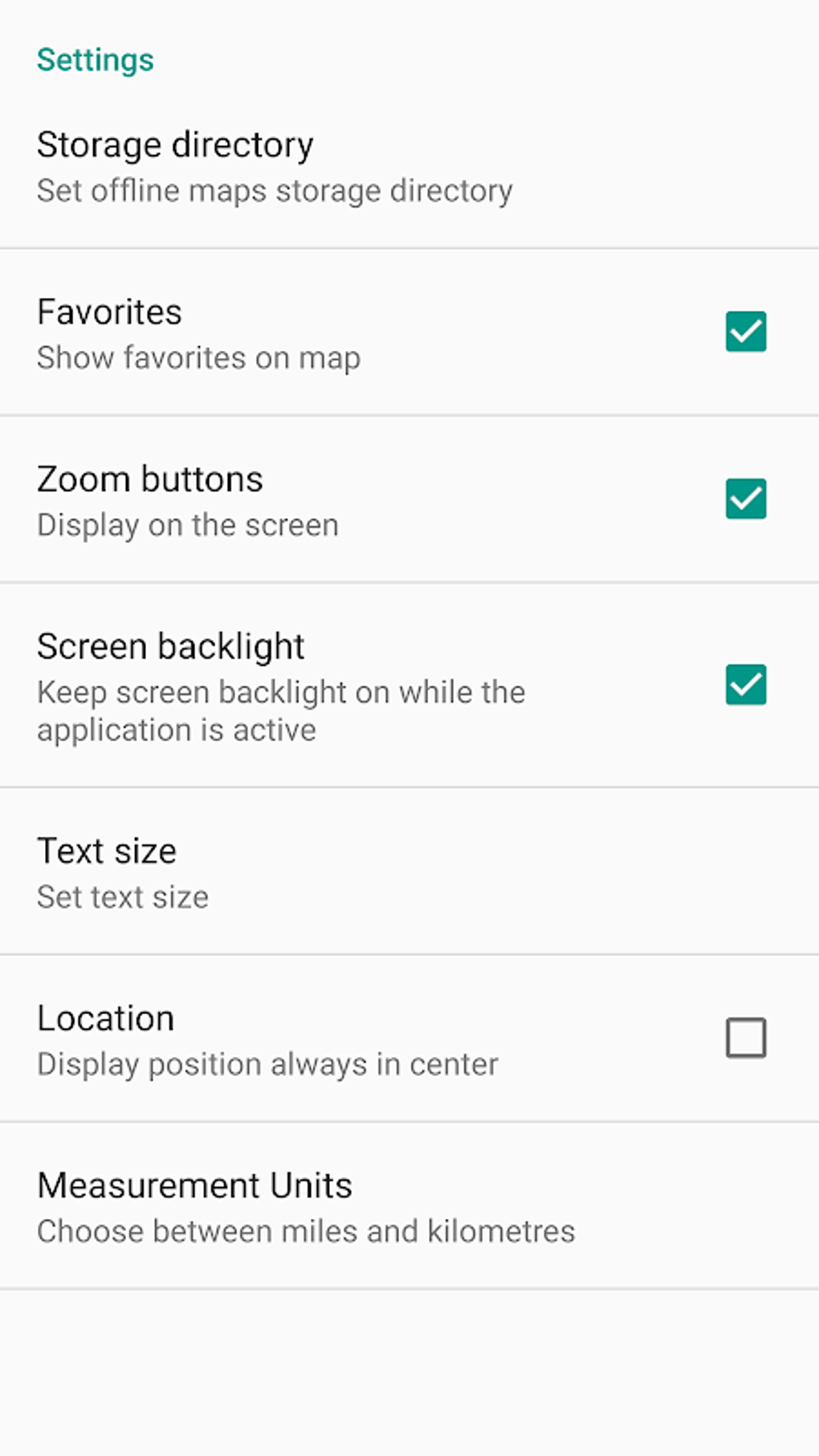Click 'Show favorites on map' description text
Screen dimensions: 819x1456
click(198, 358)
